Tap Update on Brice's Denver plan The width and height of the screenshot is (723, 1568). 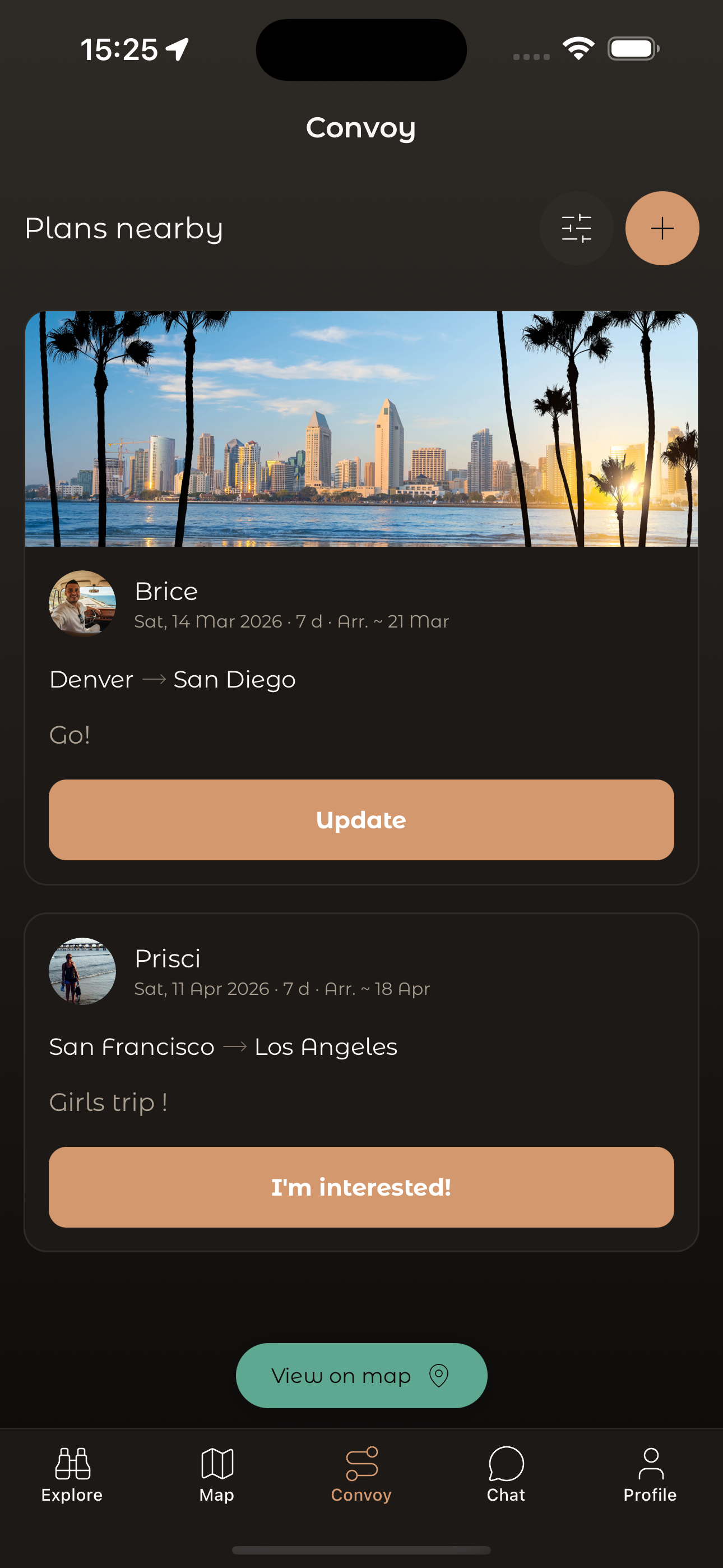pyautogui.click(x=361, y=819)
